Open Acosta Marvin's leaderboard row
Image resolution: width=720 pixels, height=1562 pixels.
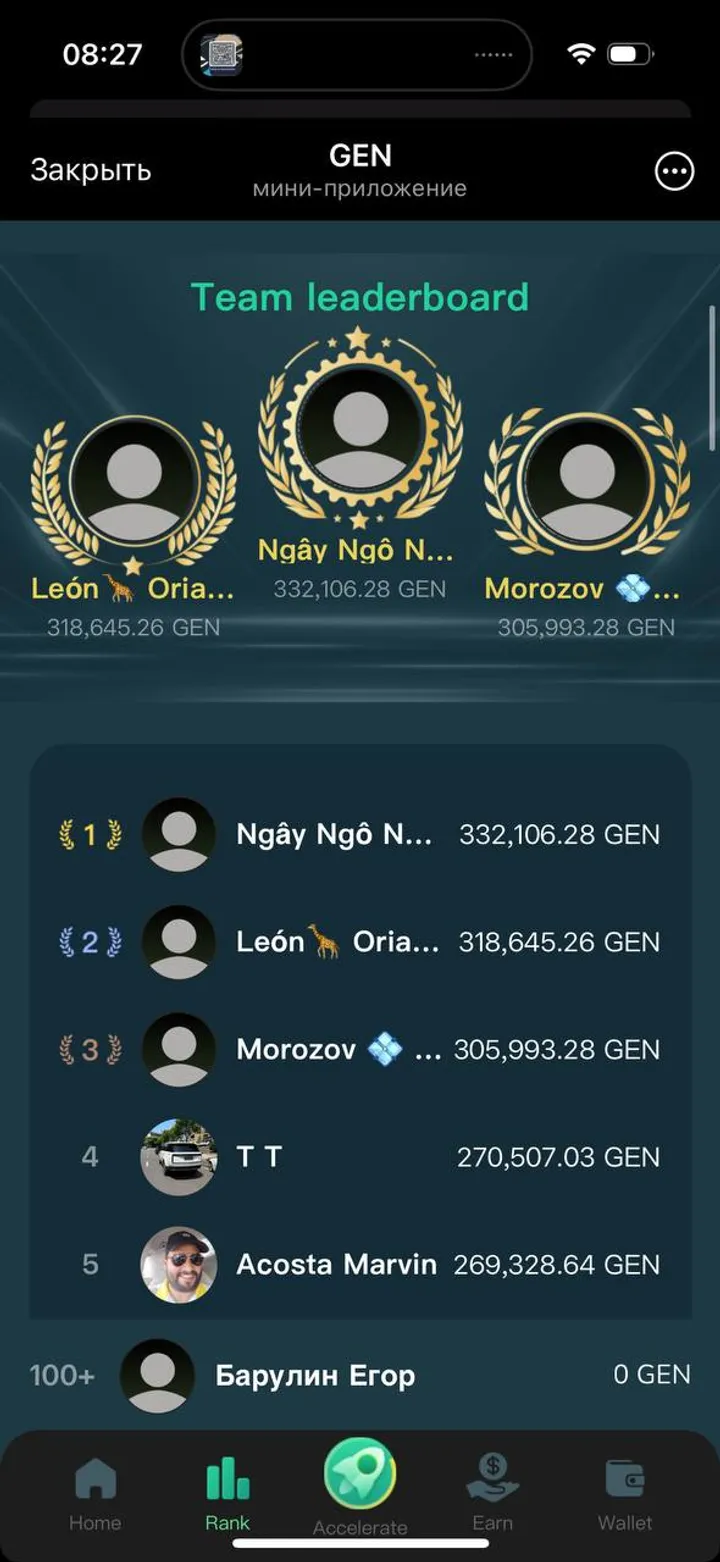click(x=360, y=1264)
